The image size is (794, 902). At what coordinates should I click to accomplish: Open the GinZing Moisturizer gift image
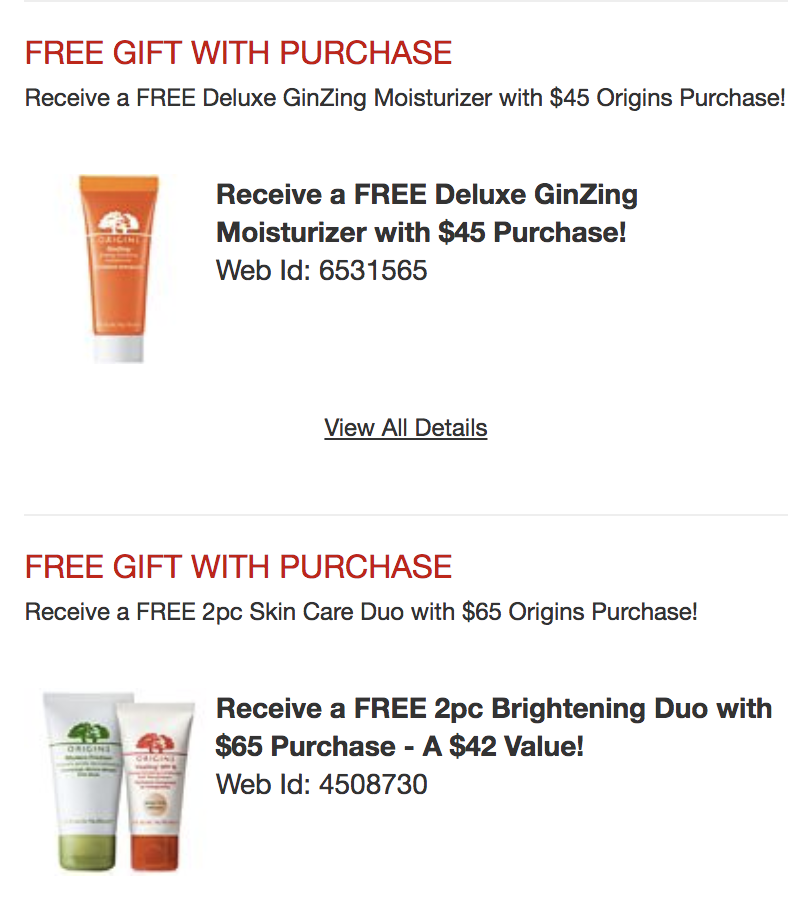pyautogui.click(x=119, y=267)
